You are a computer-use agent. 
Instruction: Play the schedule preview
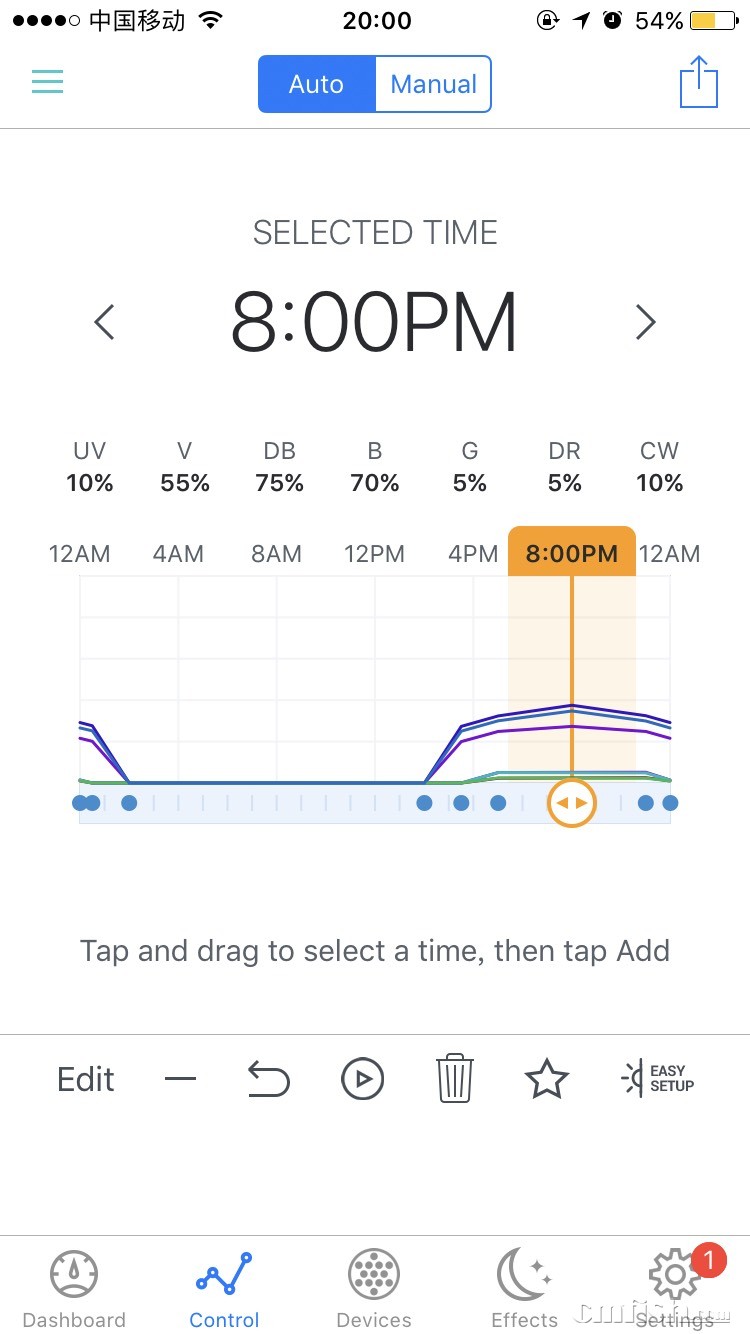click(362, 1080)
